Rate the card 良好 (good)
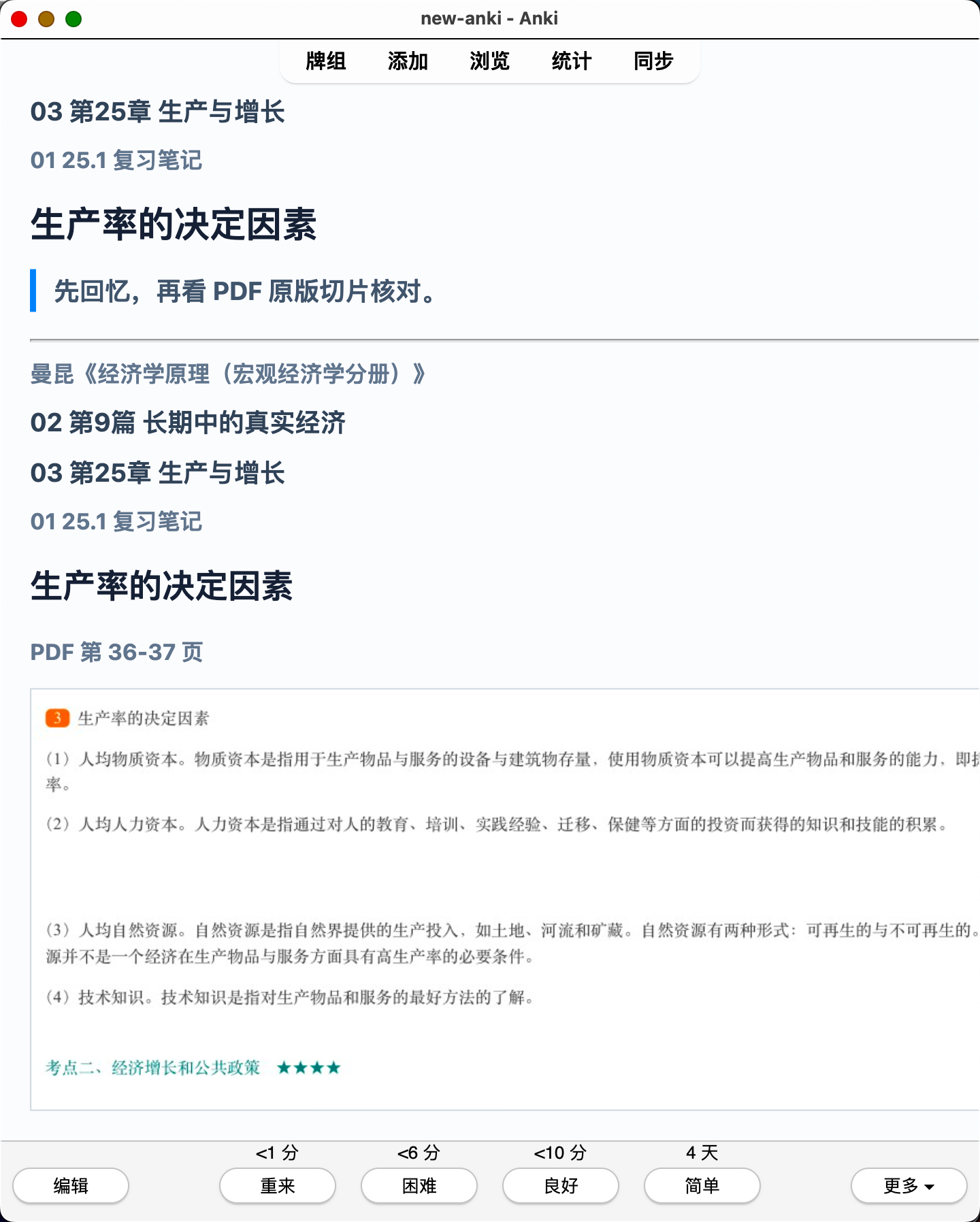The width and height of the screenshot is (980, 1222). pyautogui.click(x=561, y=1186)
